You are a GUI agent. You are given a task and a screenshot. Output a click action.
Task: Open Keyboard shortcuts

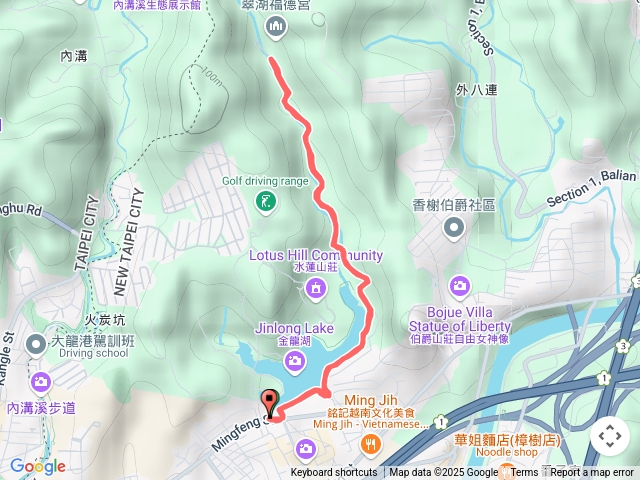(334, 473)
